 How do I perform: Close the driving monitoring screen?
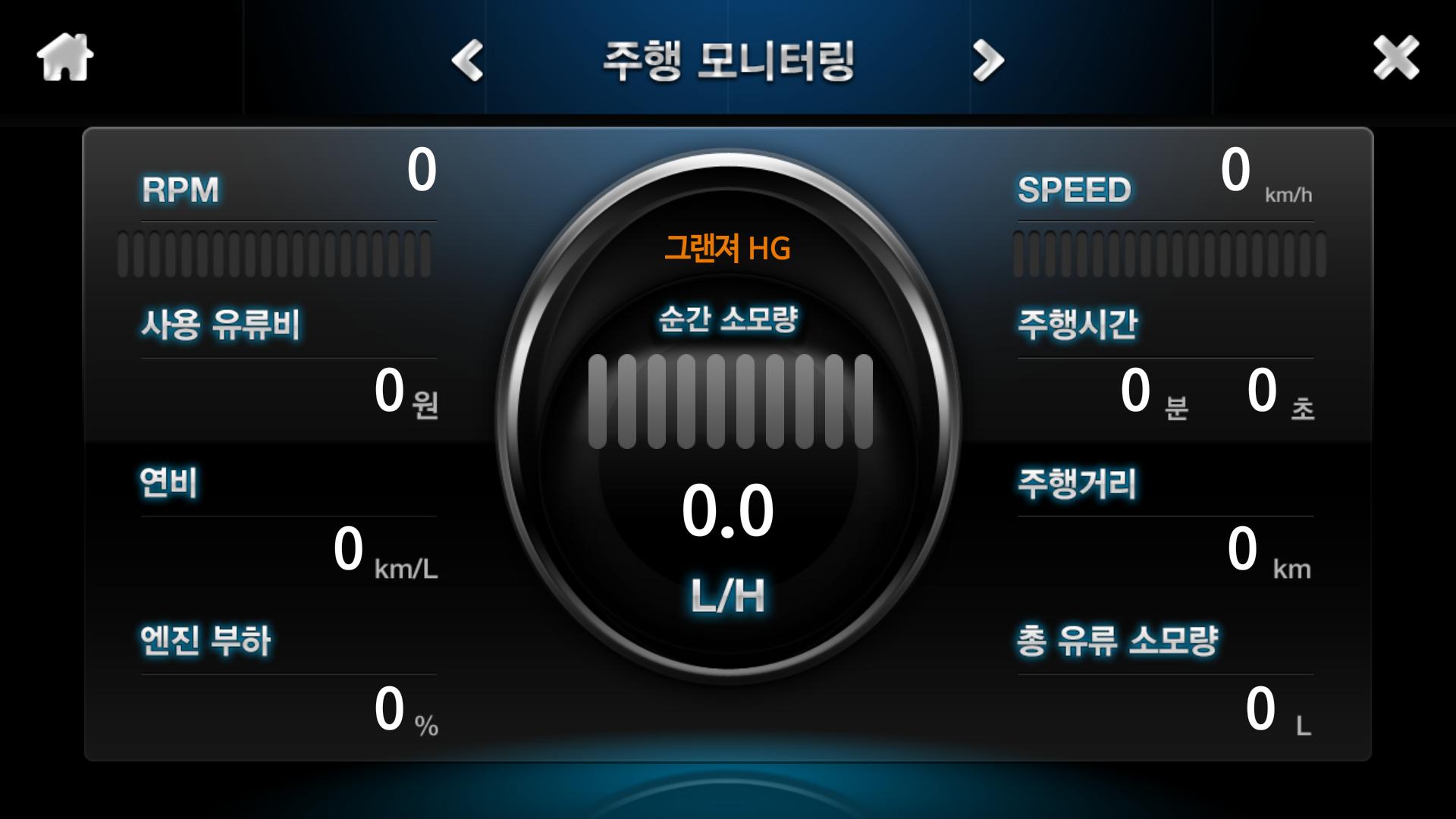coord(1395,58)
